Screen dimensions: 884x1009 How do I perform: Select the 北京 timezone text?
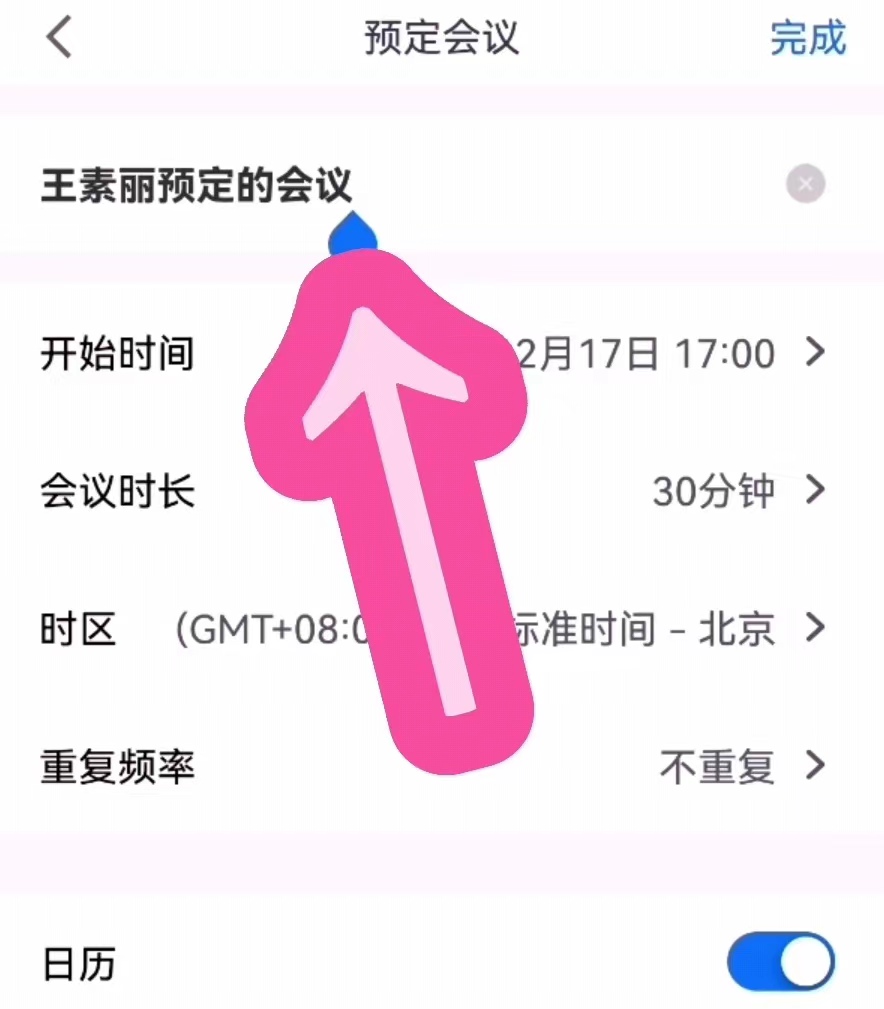point(742,629)
